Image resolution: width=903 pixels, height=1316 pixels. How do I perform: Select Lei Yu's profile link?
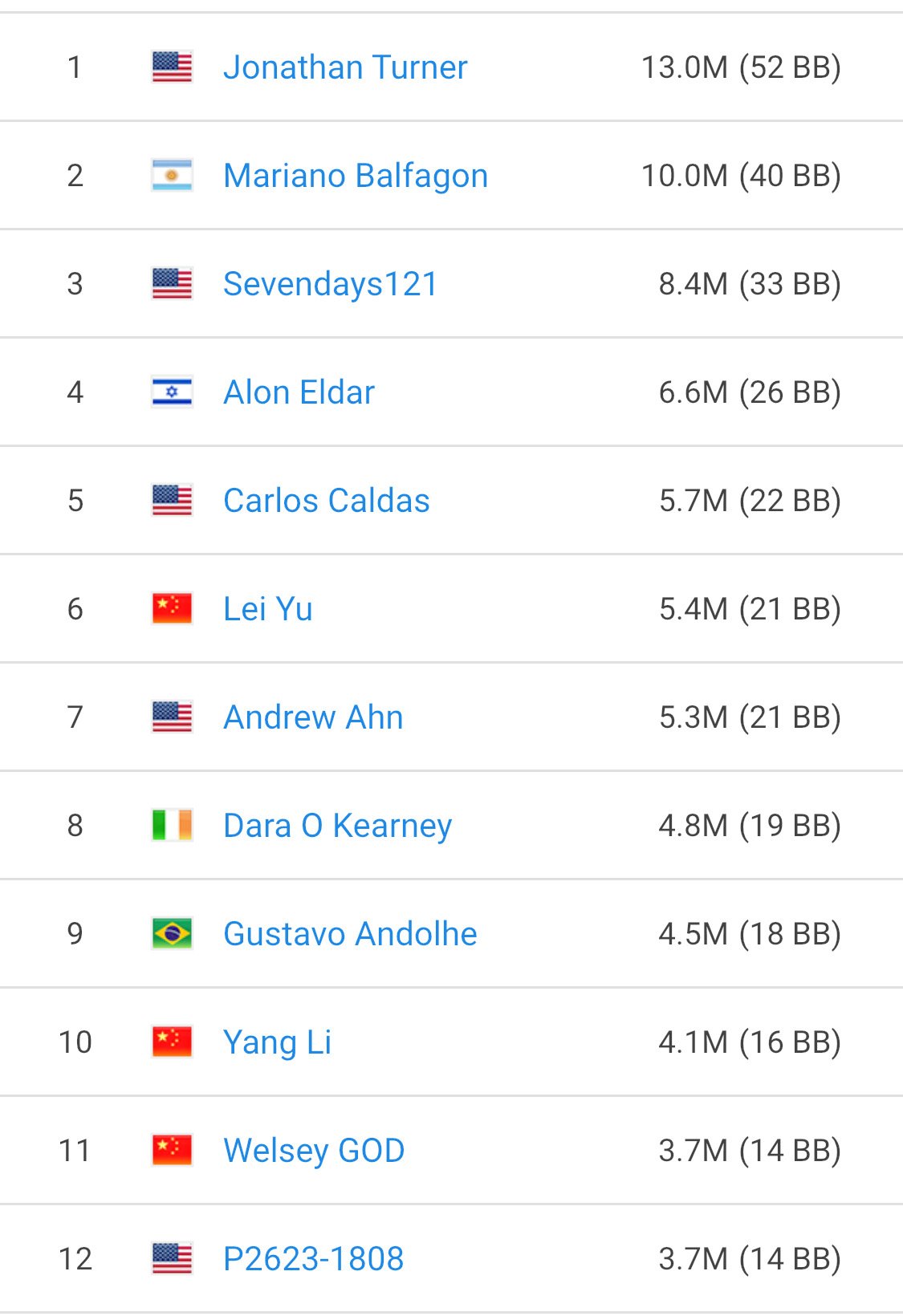coord(267,609)
